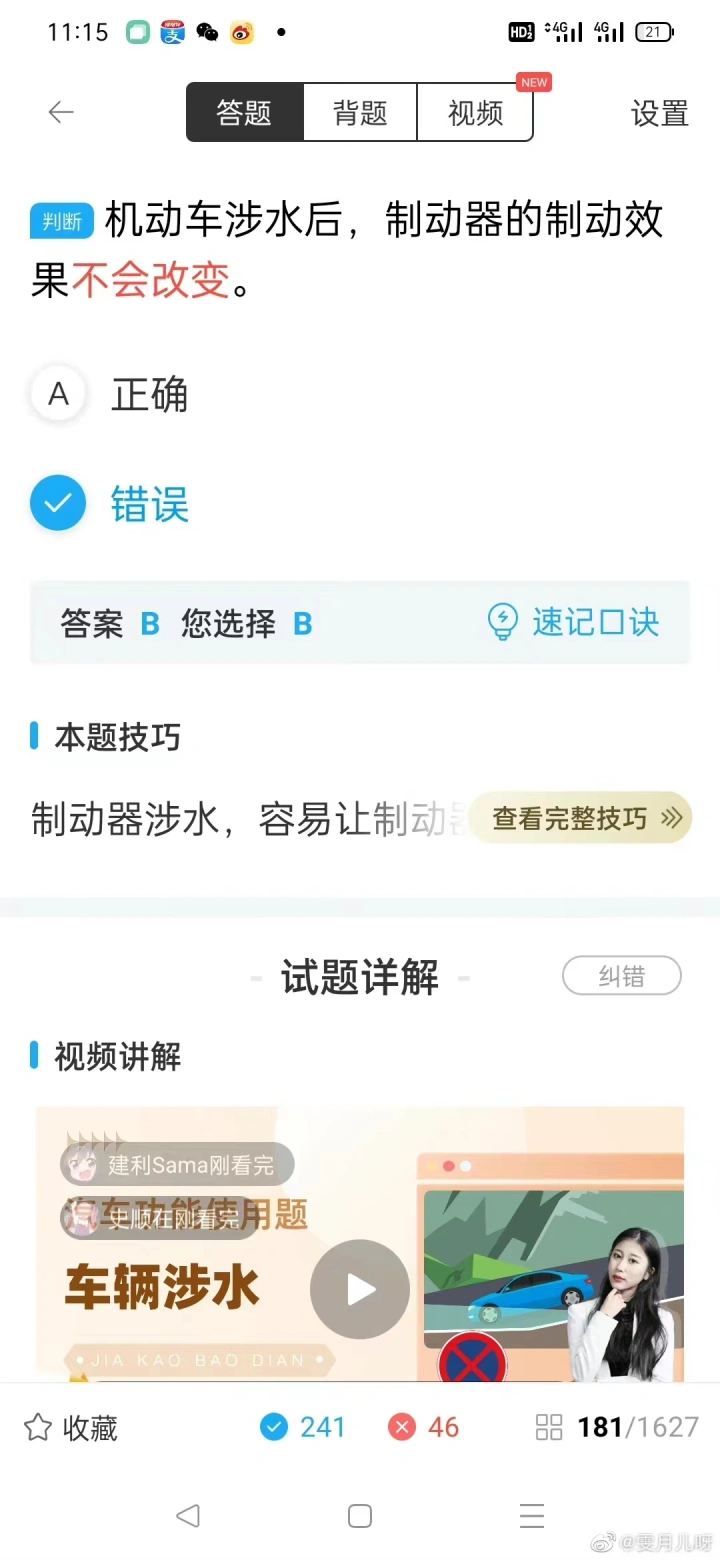720x1560 pixels.
Task: Choose answer A 正确
Action: click(110, 395)
